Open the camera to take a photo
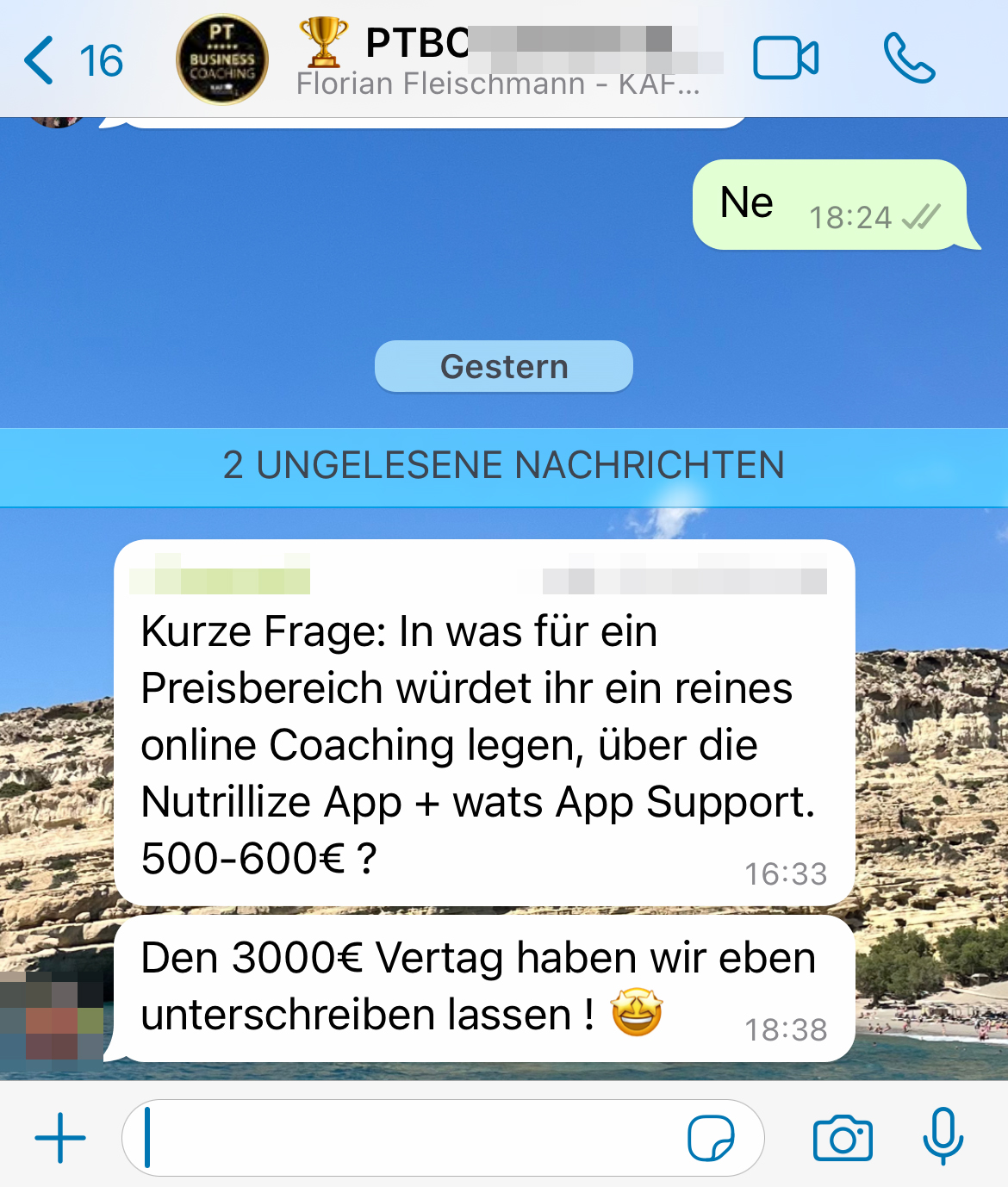The width and height of the screenshot is (1008, 1187). 843,1138
